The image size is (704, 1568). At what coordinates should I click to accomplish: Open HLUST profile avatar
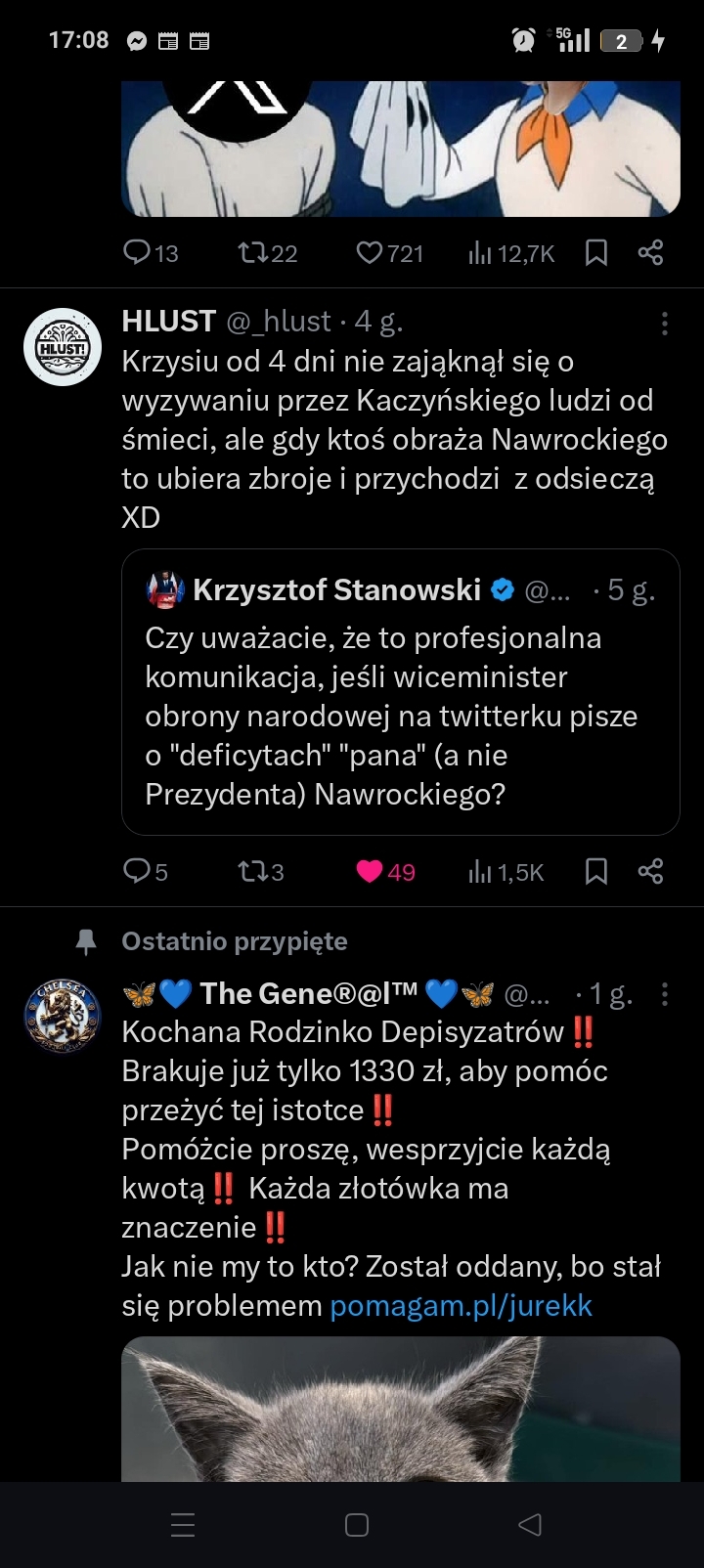(63, 347)
